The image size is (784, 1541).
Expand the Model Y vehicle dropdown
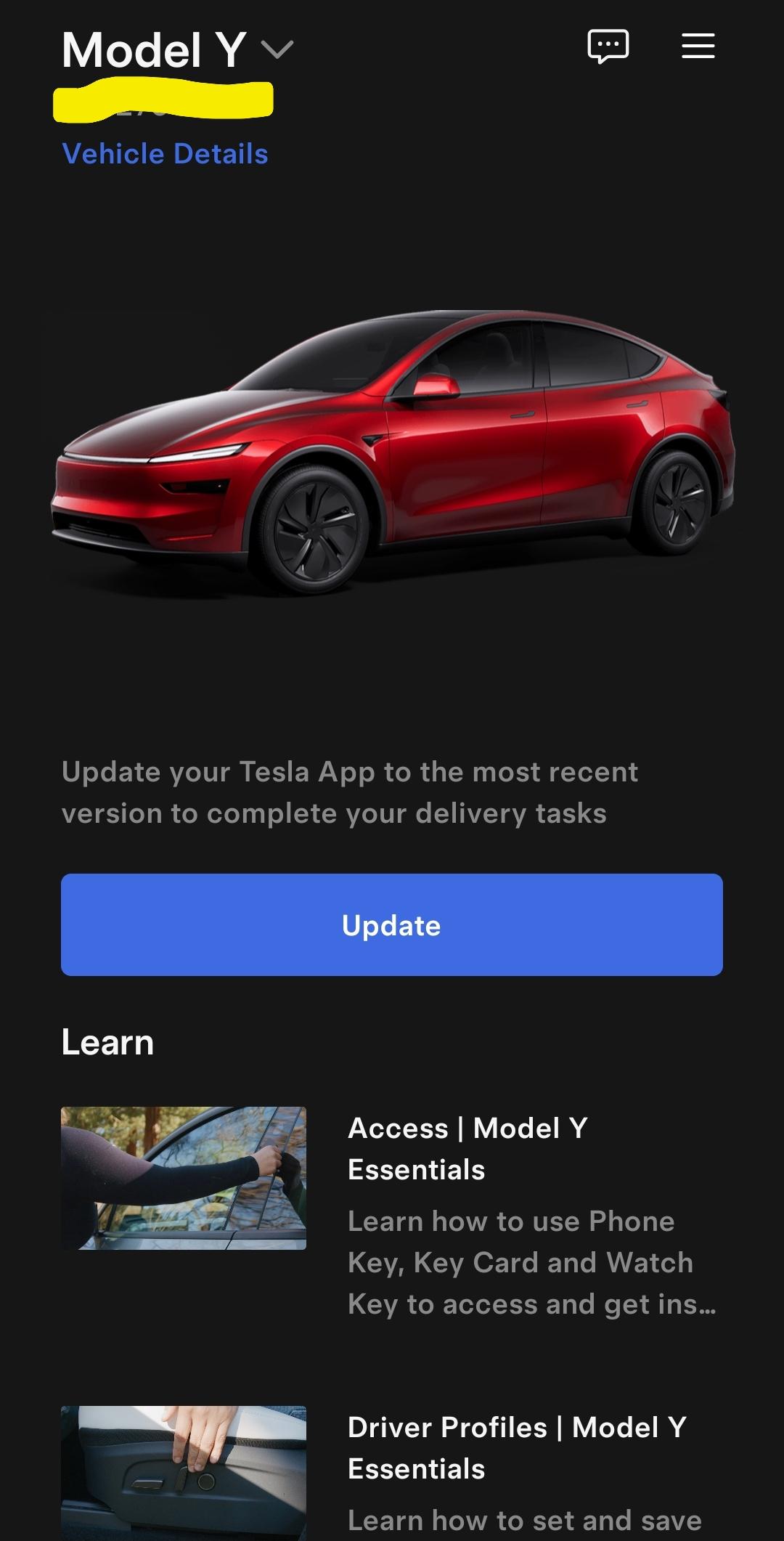[x=277, y=50]
